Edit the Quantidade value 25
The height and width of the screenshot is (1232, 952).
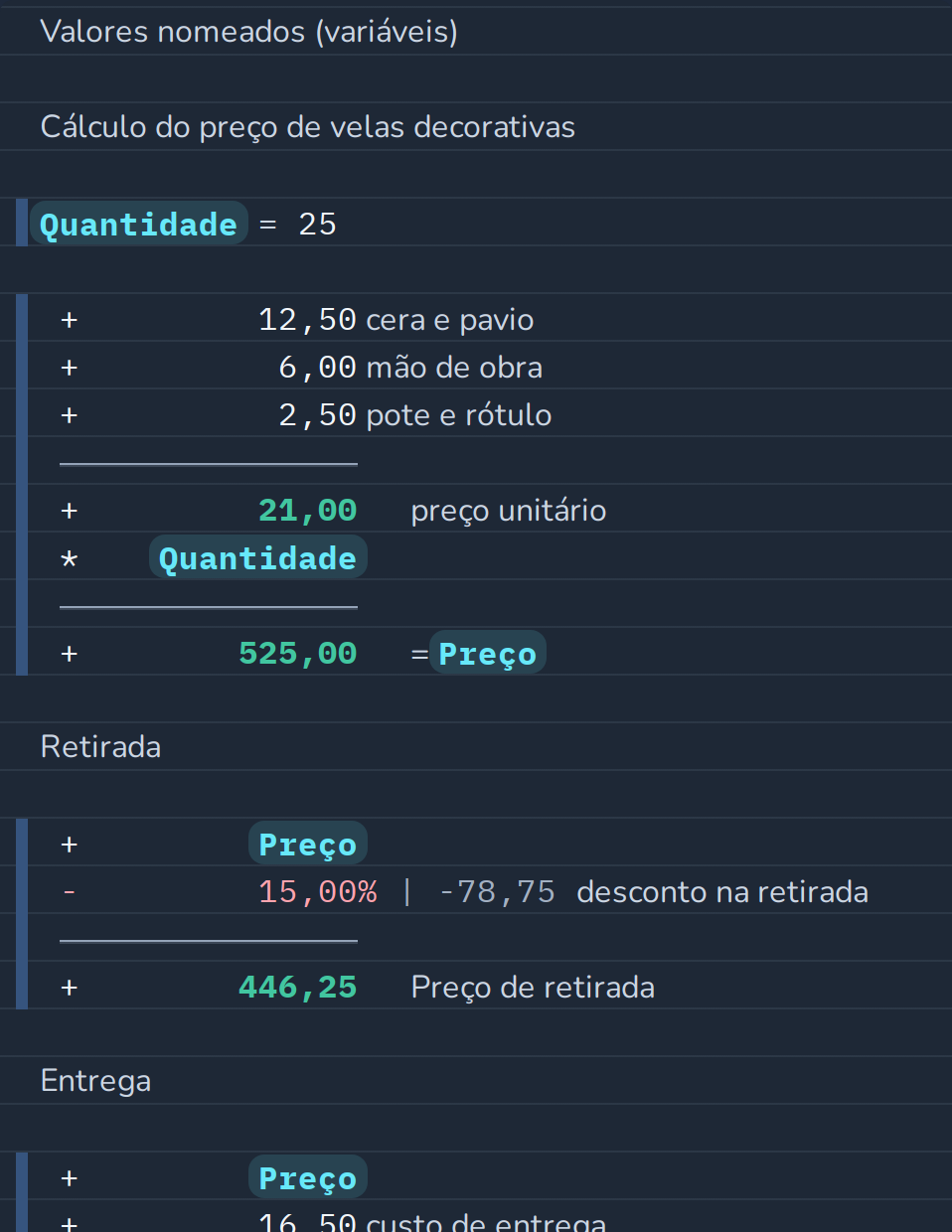pos(317,225)
